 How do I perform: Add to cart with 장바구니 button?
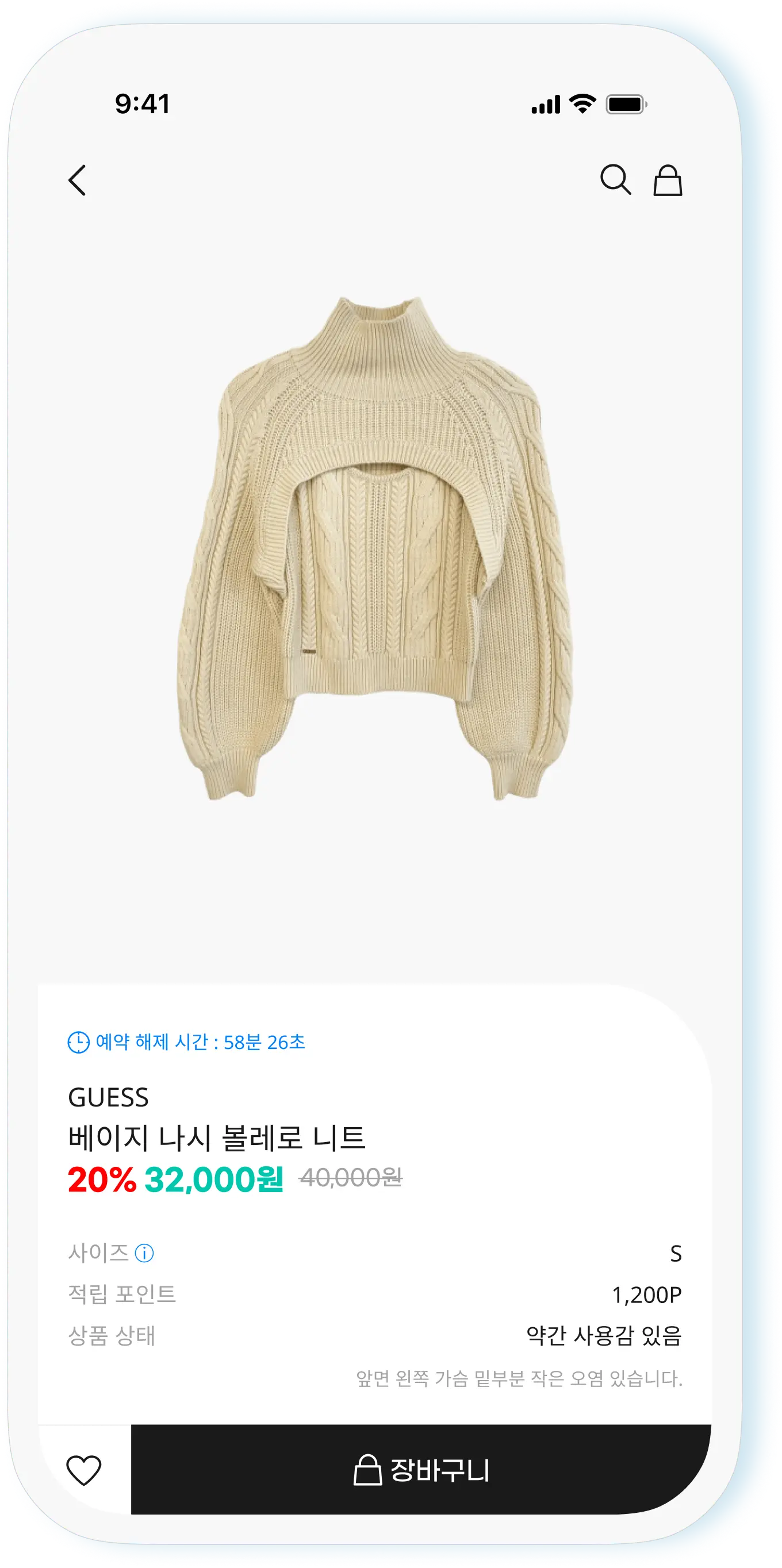click(x=421, y=1469)
